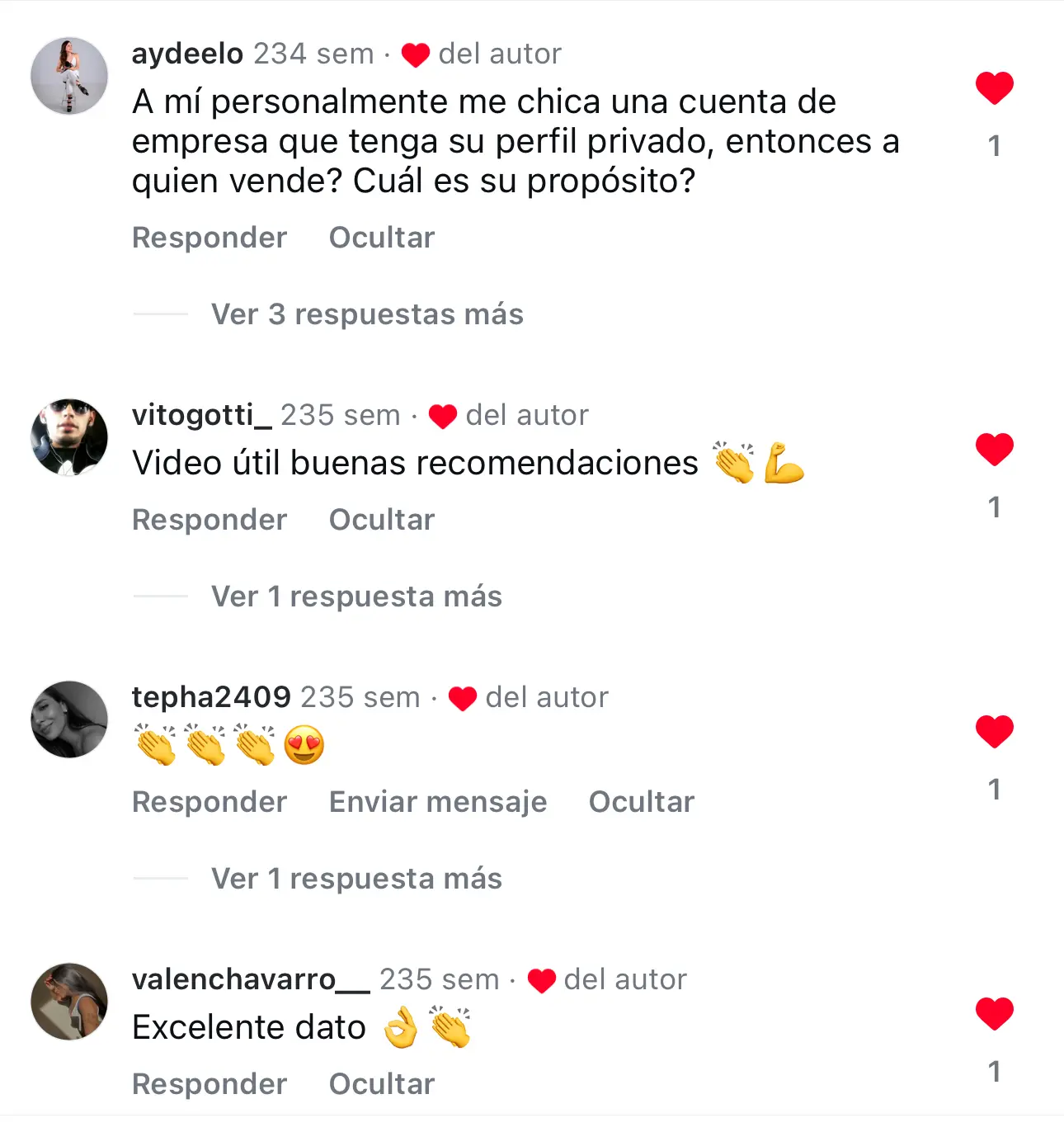The image size is (1064, 1132).
Task: View 1 more reply under vitogotti_
Action: coord(356,597)
